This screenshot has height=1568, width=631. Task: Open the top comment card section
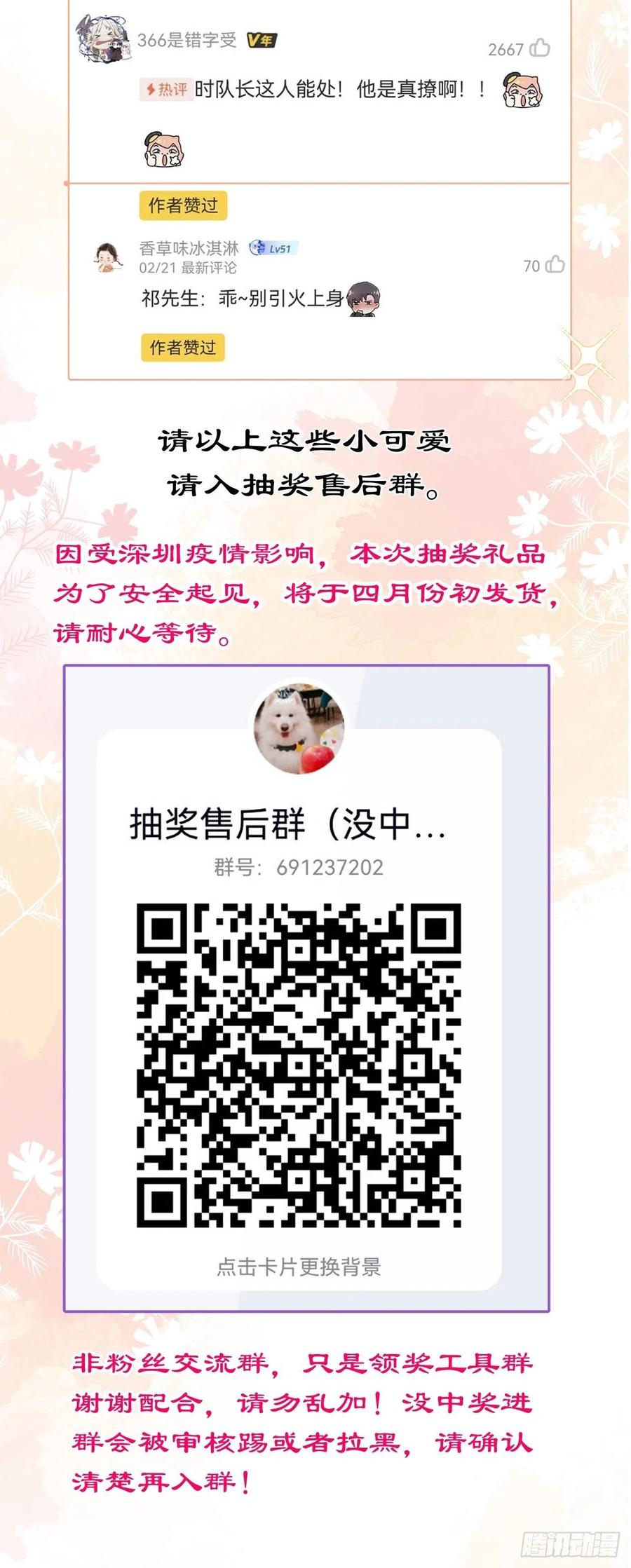(x=315, y=91)
